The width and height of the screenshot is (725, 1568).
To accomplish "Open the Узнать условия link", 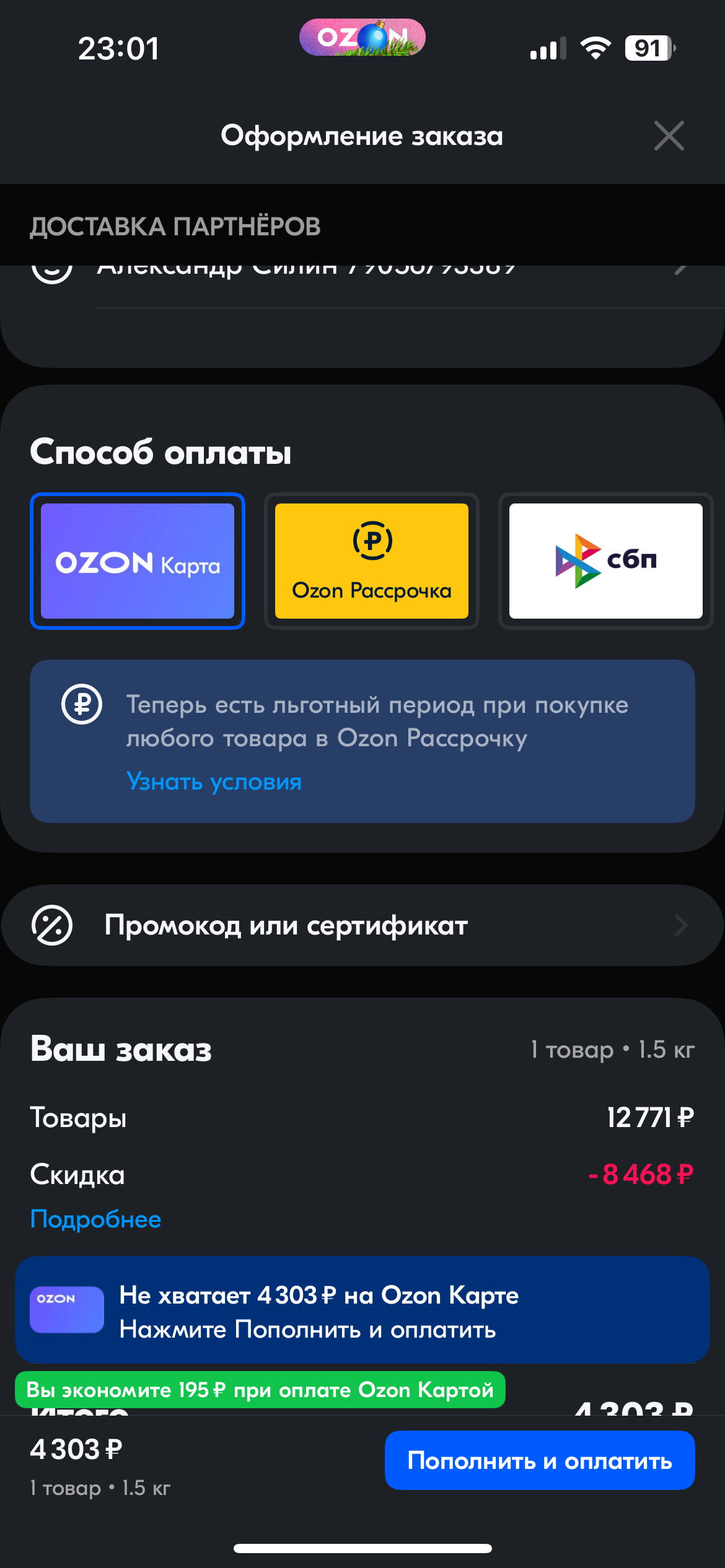I will [214, 782].
